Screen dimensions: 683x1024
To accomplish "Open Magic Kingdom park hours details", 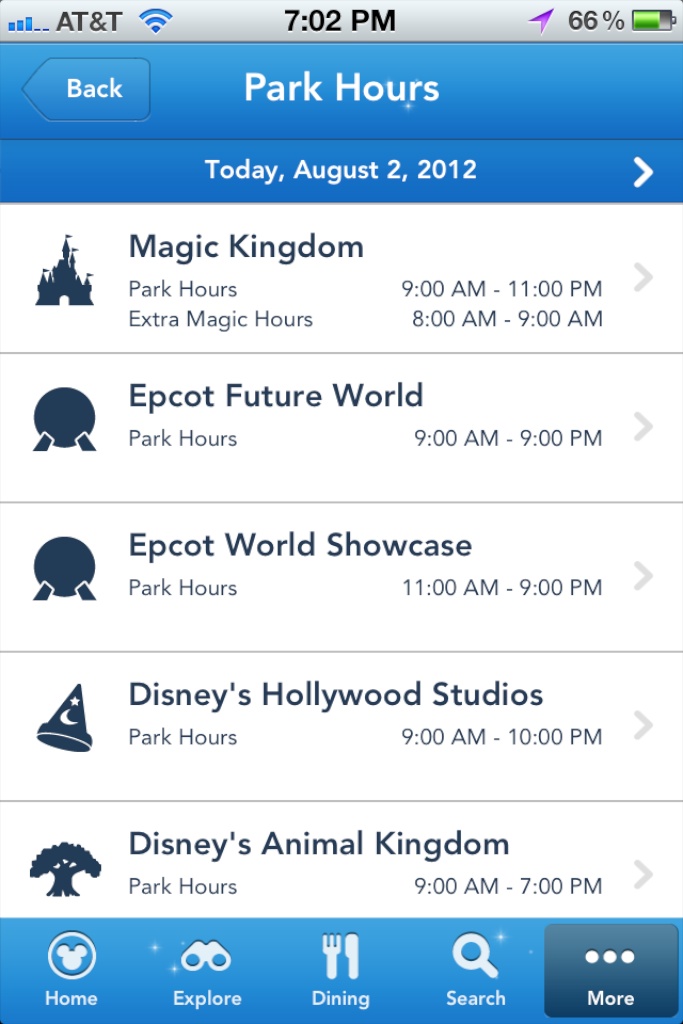I will [341, 278].
